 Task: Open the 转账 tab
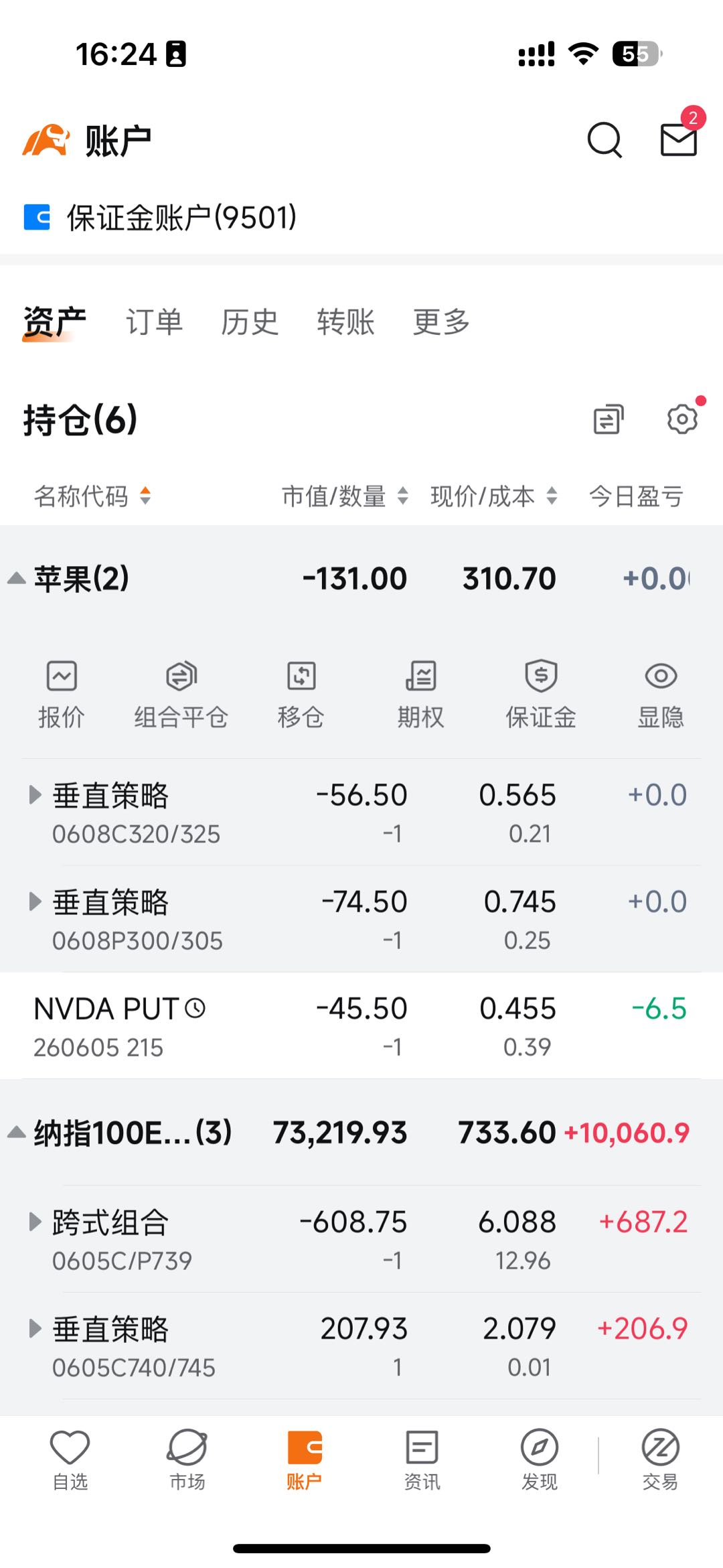pyautogui.click(x=345, y=322)
